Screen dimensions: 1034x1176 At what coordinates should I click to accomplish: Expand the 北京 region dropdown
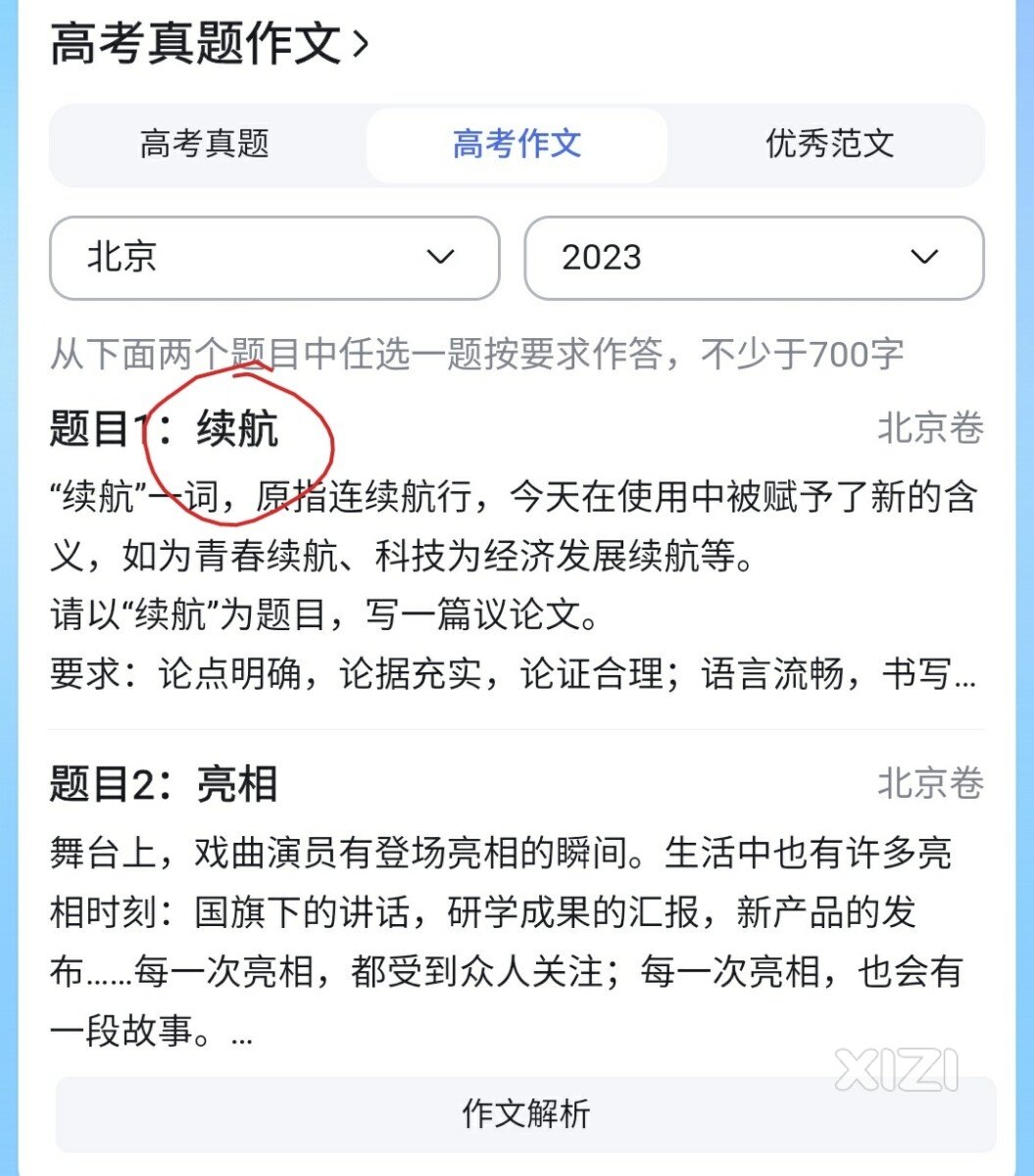pos(273,258)
